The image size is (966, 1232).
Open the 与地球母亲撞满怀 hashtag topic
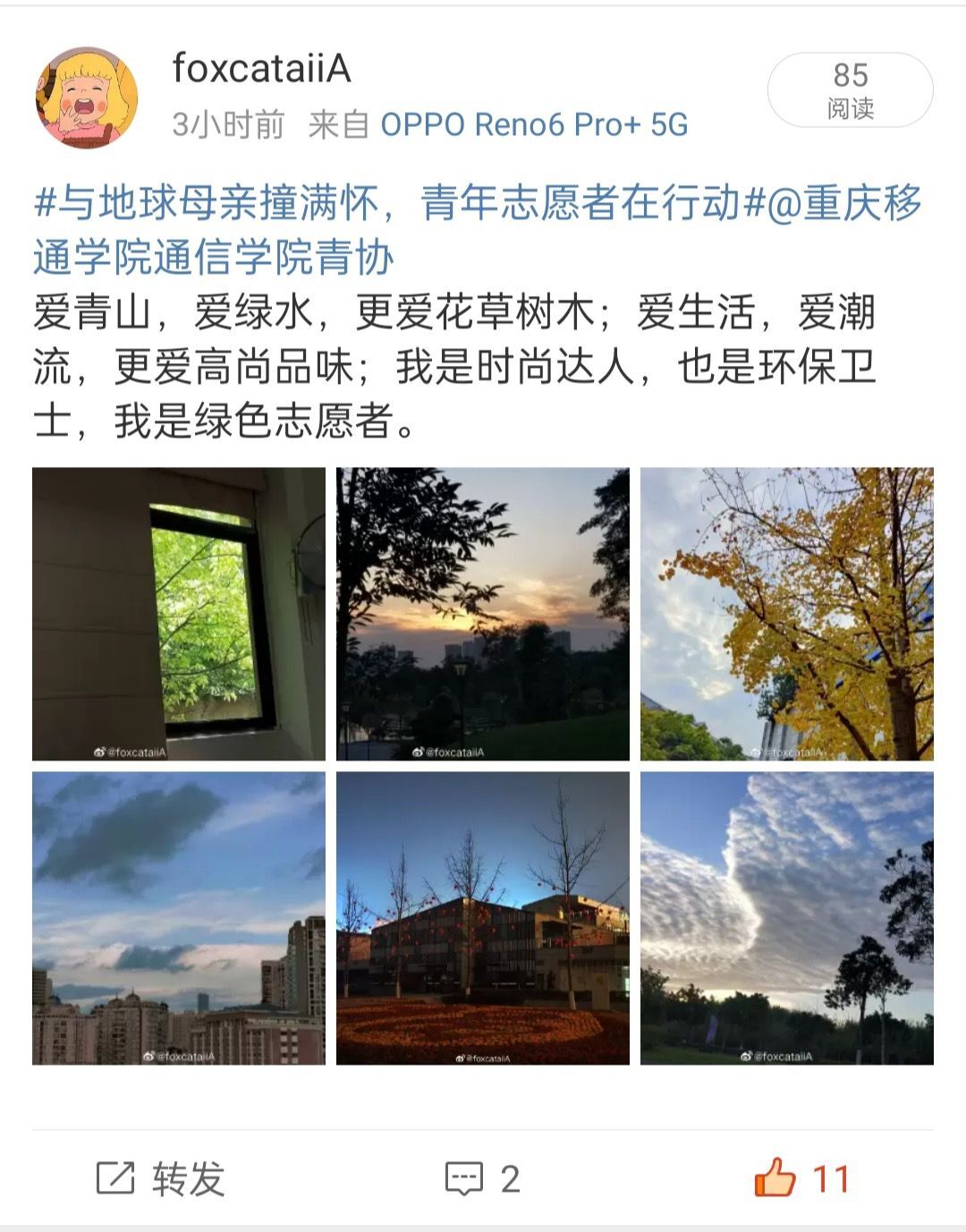(388, 204)
